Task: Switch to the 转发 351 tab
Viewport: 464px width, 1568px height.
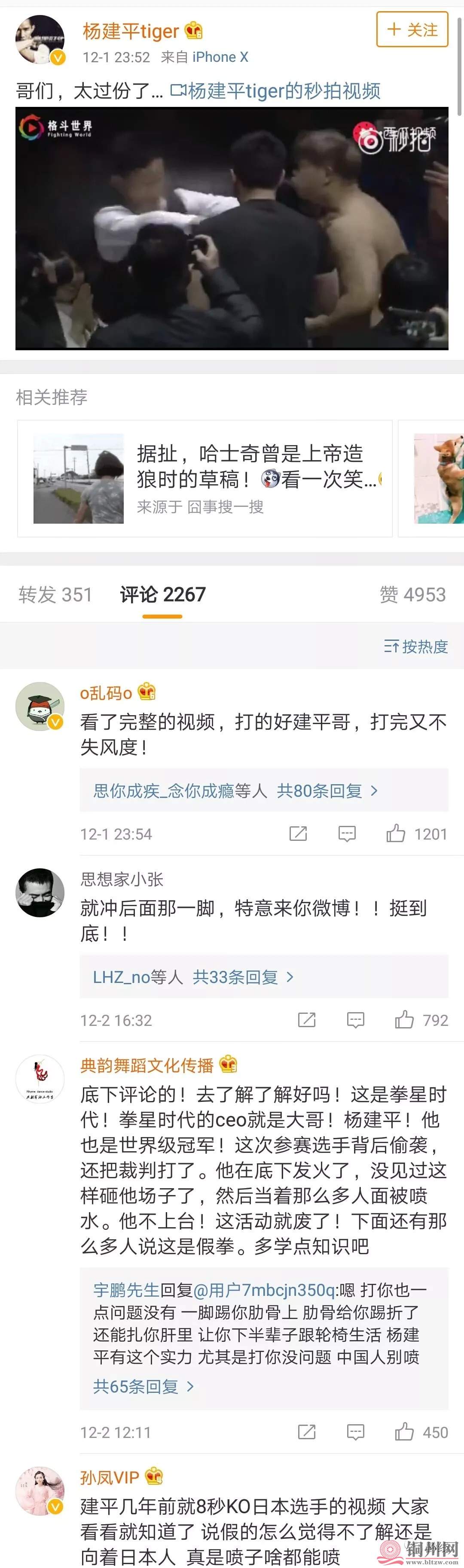Action: [x=55, y=594]
